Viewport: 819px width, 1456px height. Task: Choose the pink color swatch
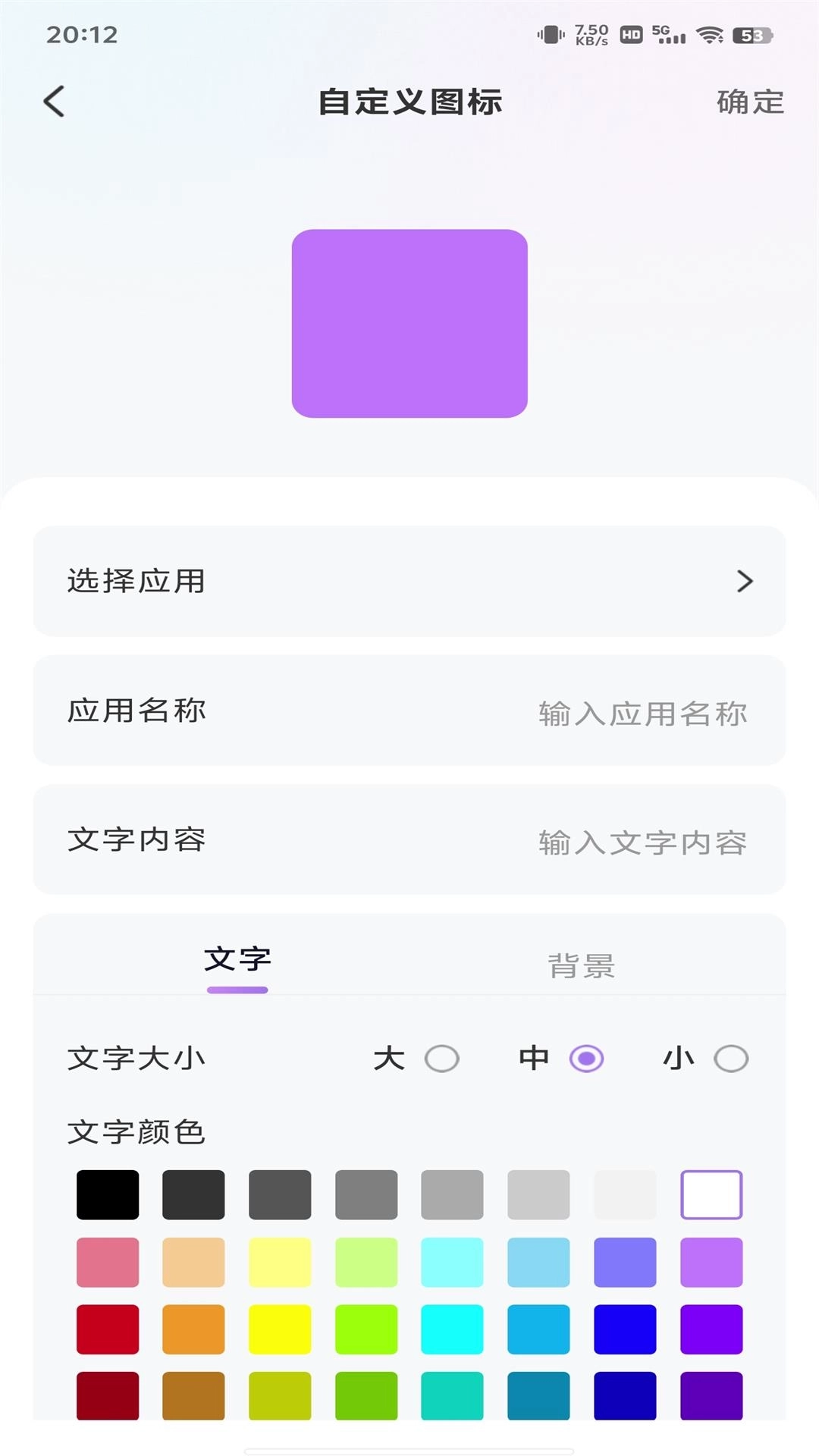coord(107,1261)
